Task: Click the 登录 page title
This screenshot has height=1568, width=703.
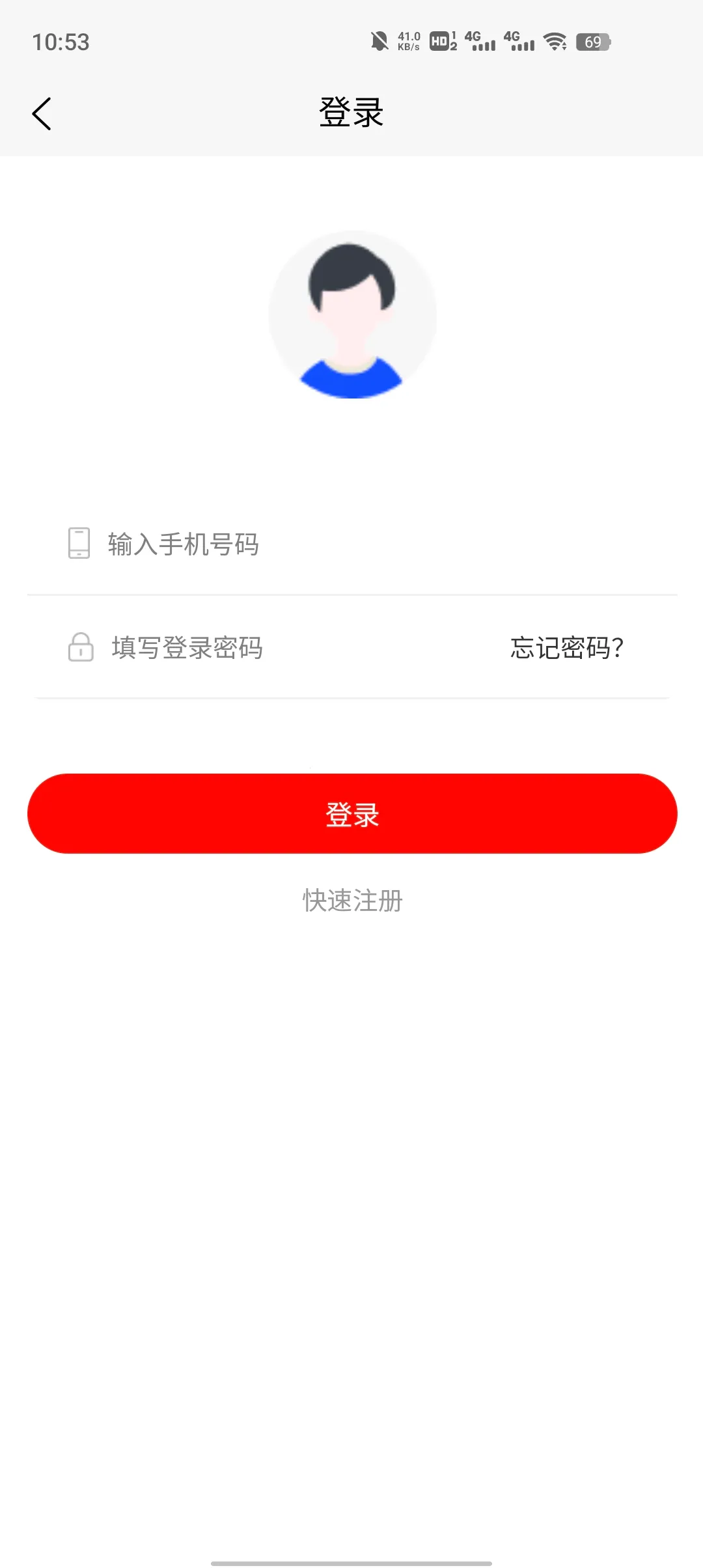Action: click(x=351, y=111)
